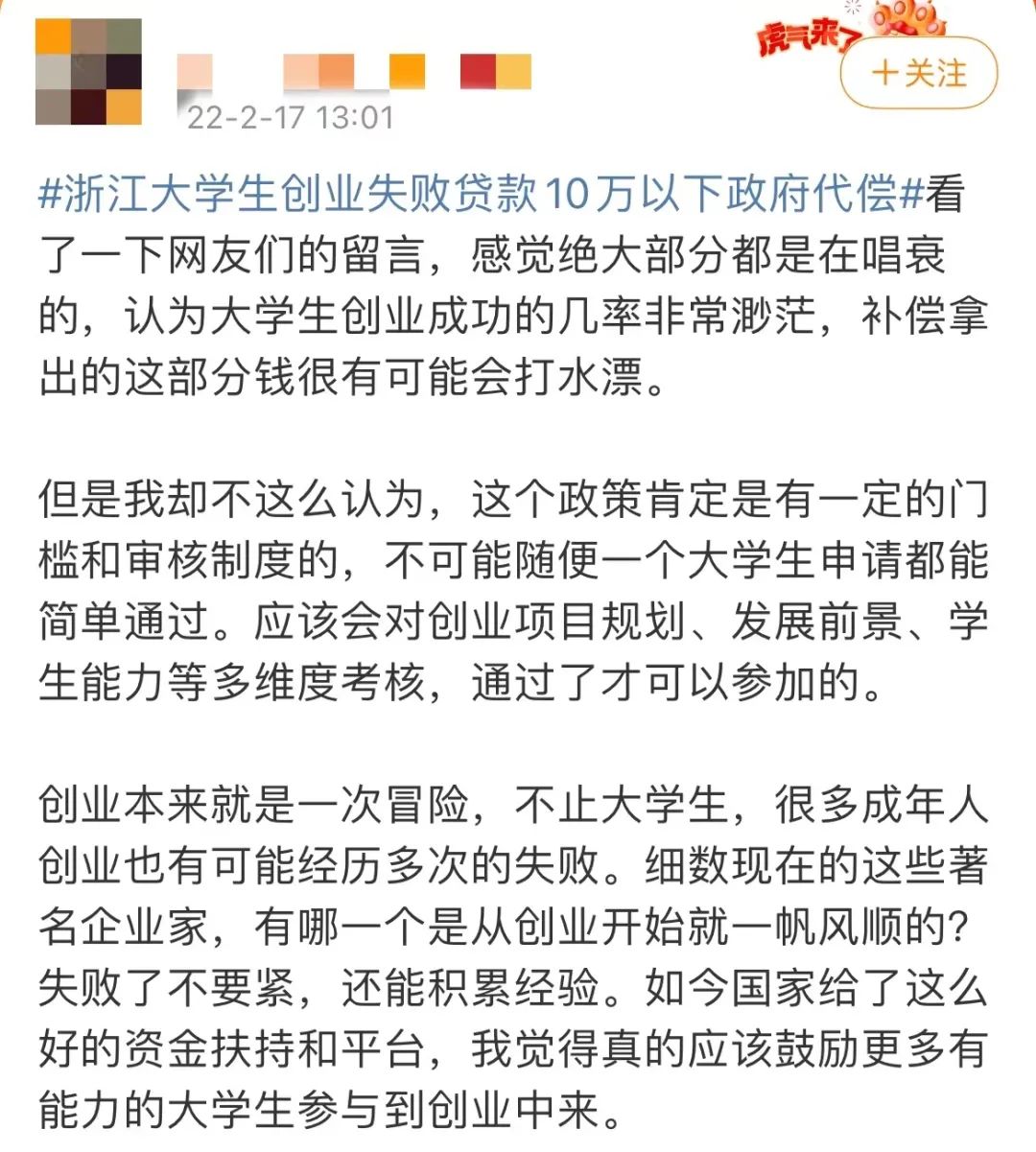The height and width of the screenshot is (1152, 1036).
Task: Follow this user with the 关注 button
Action: [918, 74]
